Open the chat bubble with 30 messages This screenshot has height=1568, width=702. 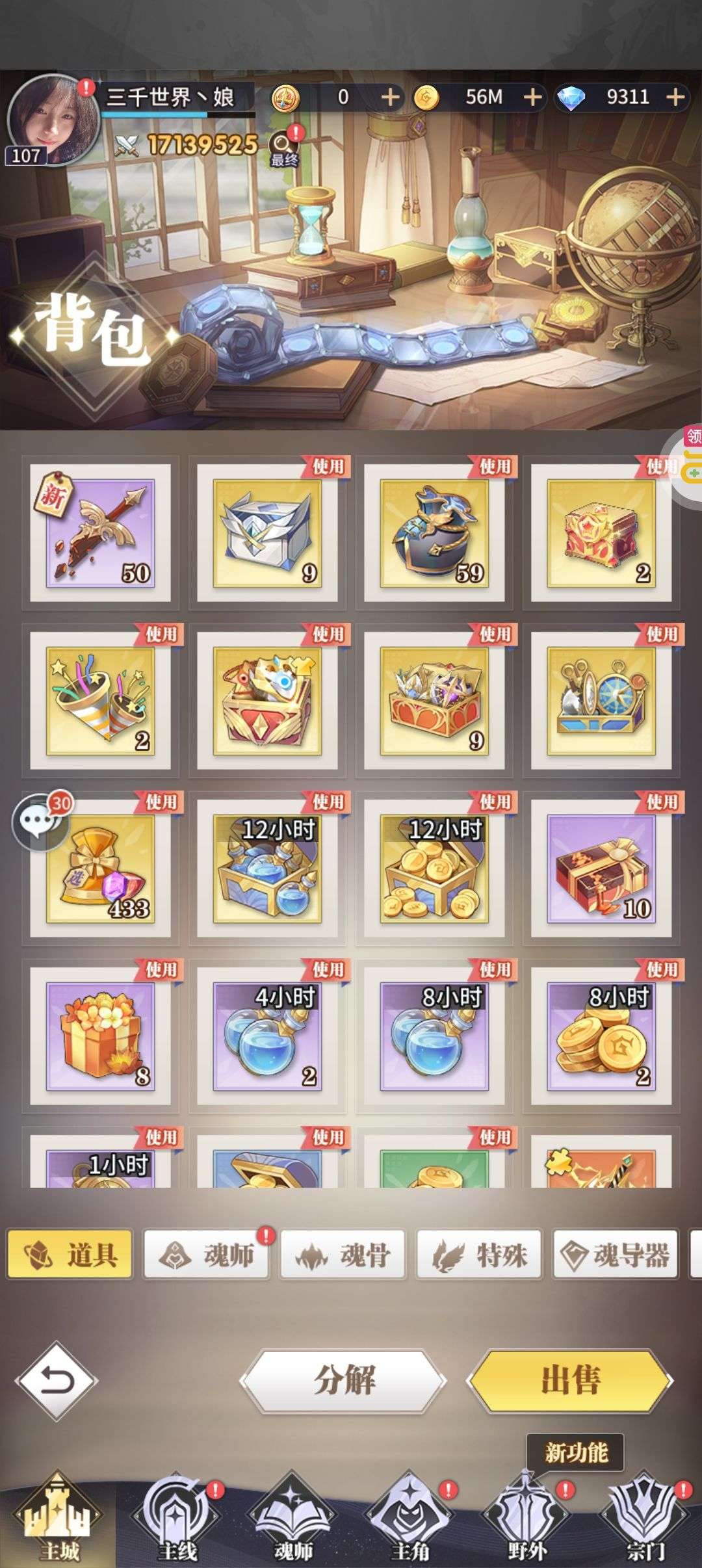coord(40,822)
